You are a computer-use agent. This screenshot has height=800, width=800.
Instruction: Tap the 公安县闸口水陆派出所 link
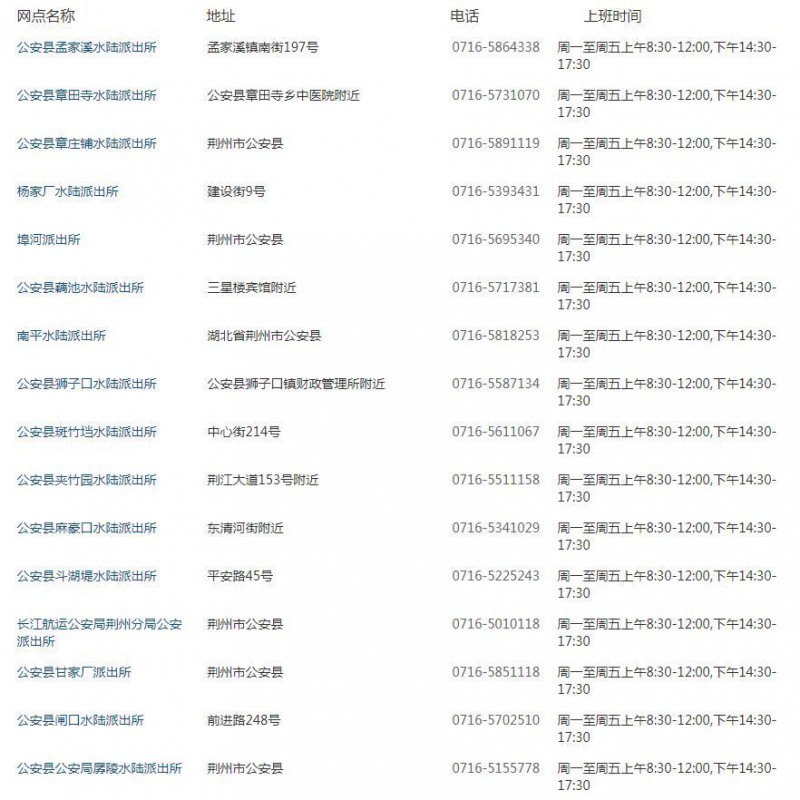(x=80, y=720)
